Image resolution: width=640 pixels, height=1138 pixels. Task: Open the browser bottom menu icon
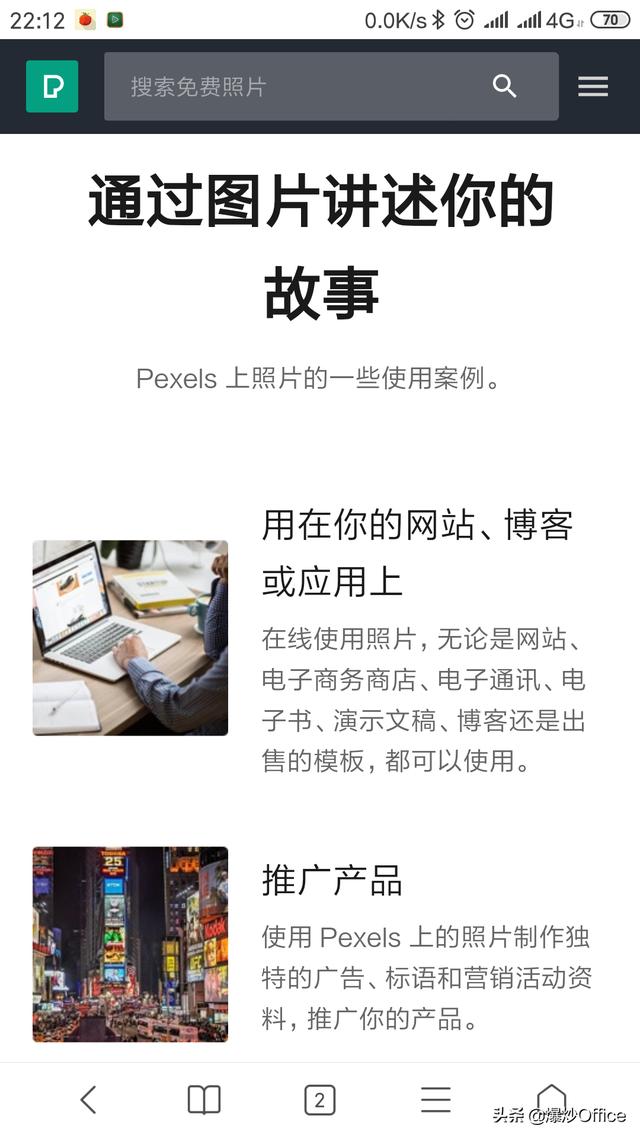[x=436, y=1100]
